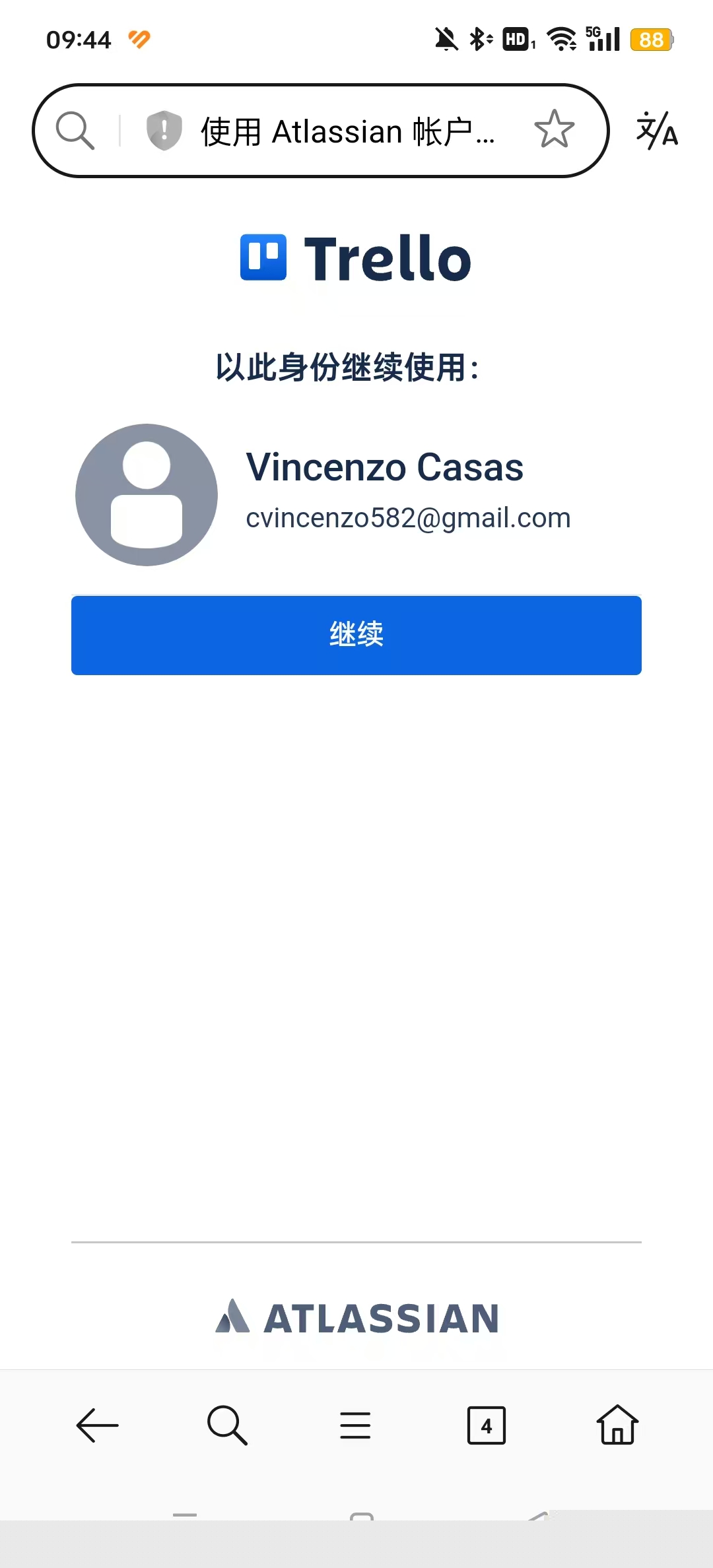Go to the browser home page

click(617, 1425)
